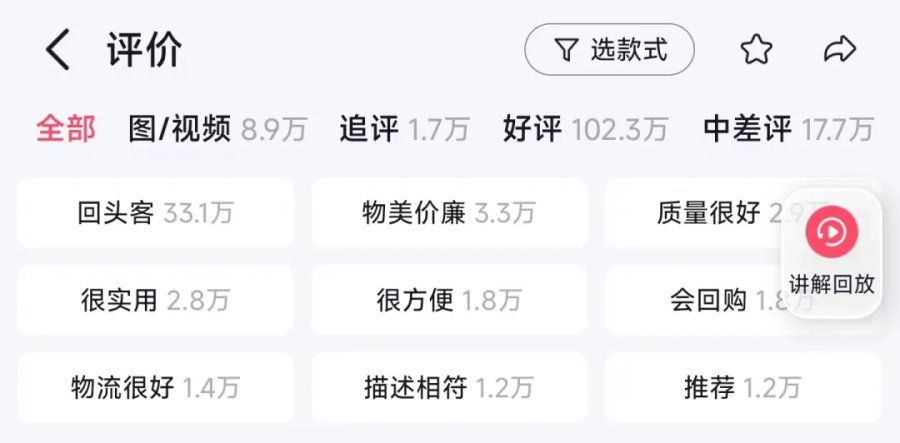The height and width of the screenshot is (443, 900).
Task: Switch to the 图/视频 tab
Action: [x=217, y=129]
